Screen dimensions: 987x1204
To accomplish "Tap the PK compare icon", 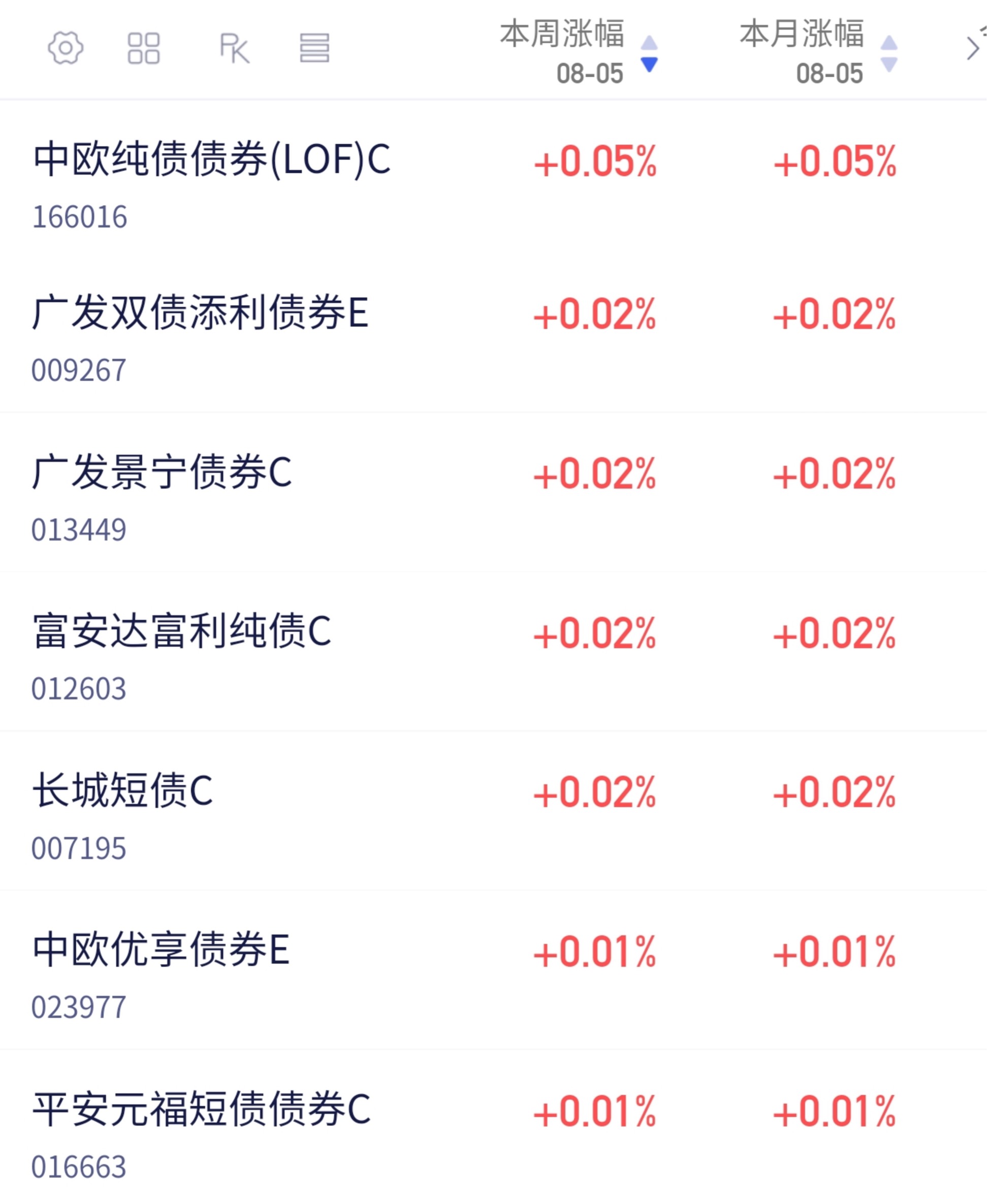I will point(235,48).
